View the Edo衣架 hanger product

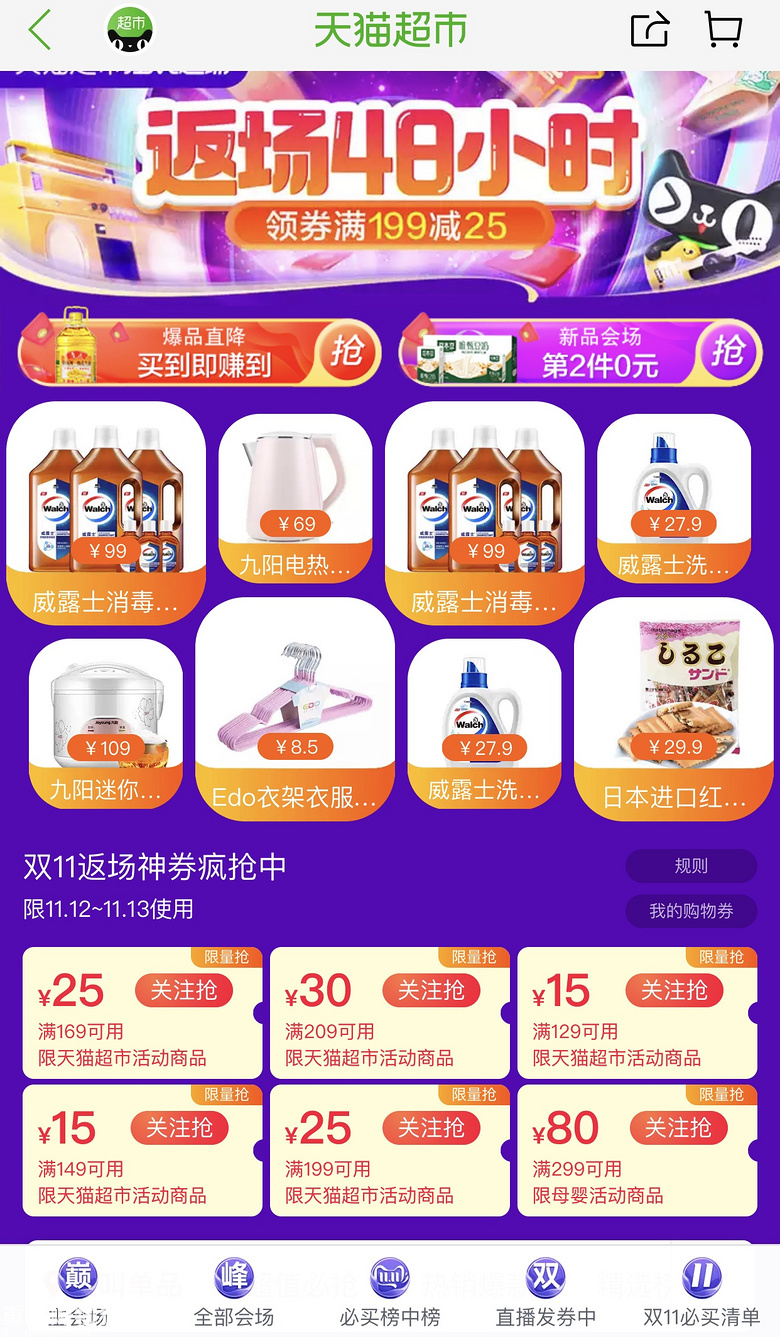[295, 709]
